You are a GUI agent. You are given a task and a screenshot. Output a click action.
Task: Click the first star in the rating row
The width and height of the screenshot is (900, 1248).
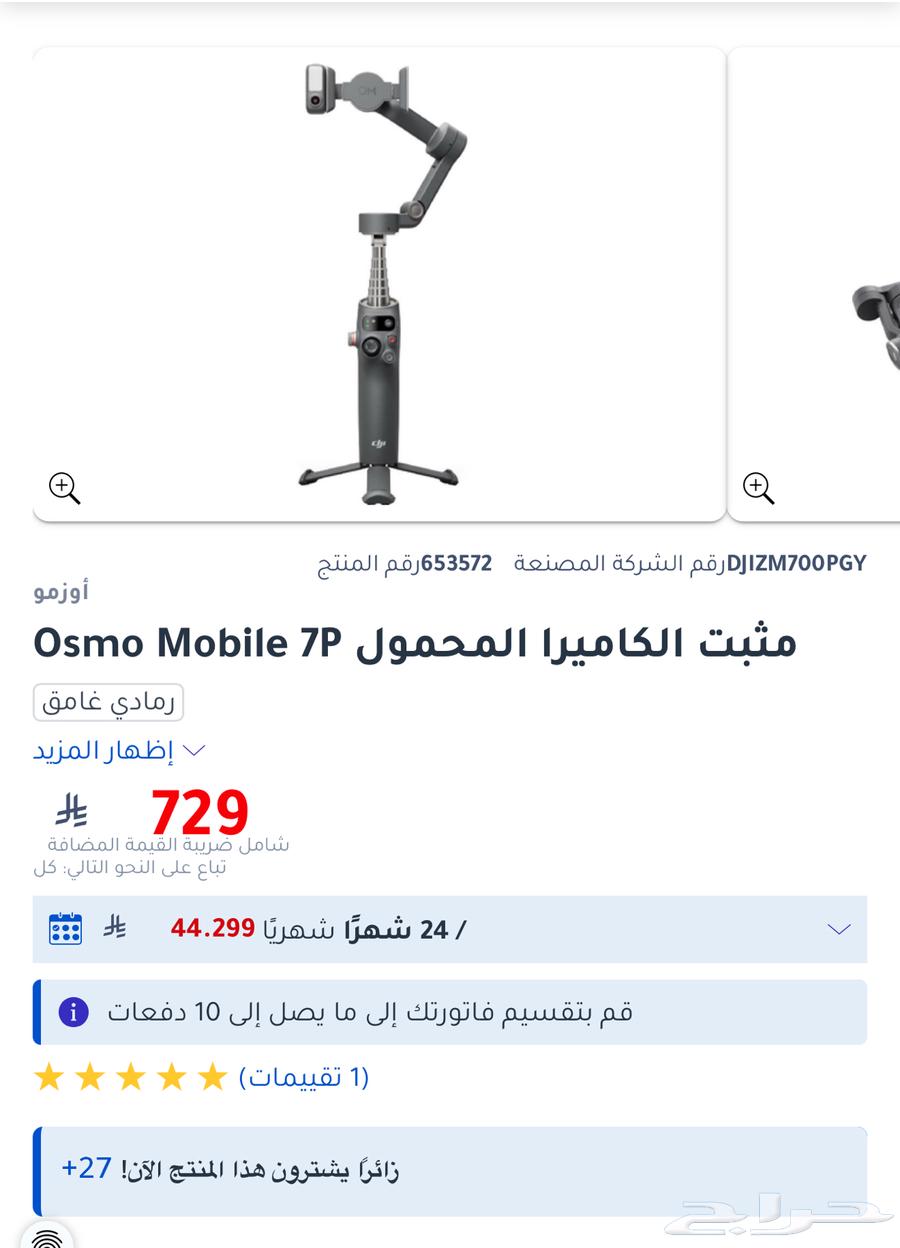coord(50,1078)
